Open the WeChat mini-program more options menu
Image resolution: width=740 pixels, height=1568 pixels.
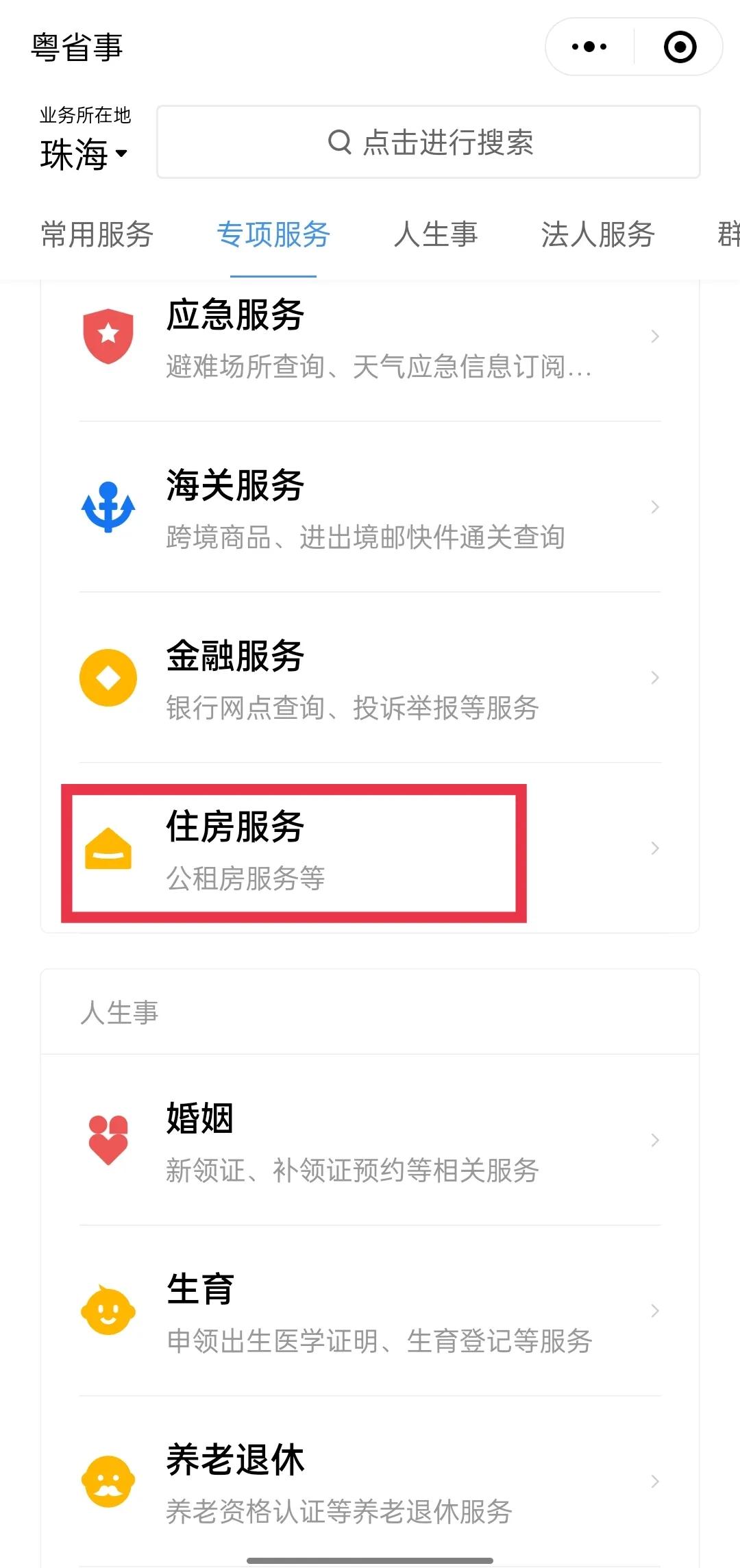click(588, 46)
